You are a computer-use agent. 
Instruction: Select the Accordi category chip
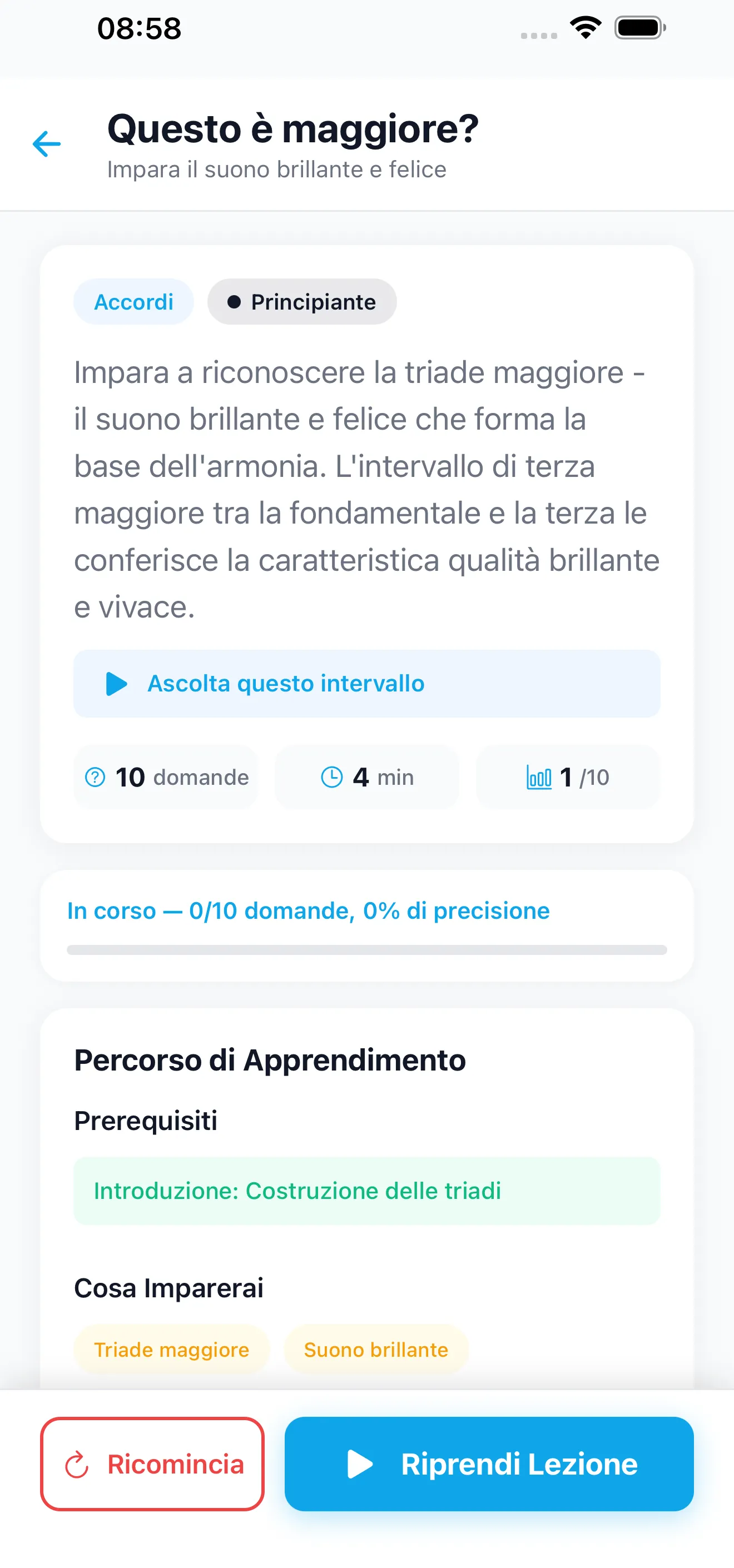click(x=133, y=301)
